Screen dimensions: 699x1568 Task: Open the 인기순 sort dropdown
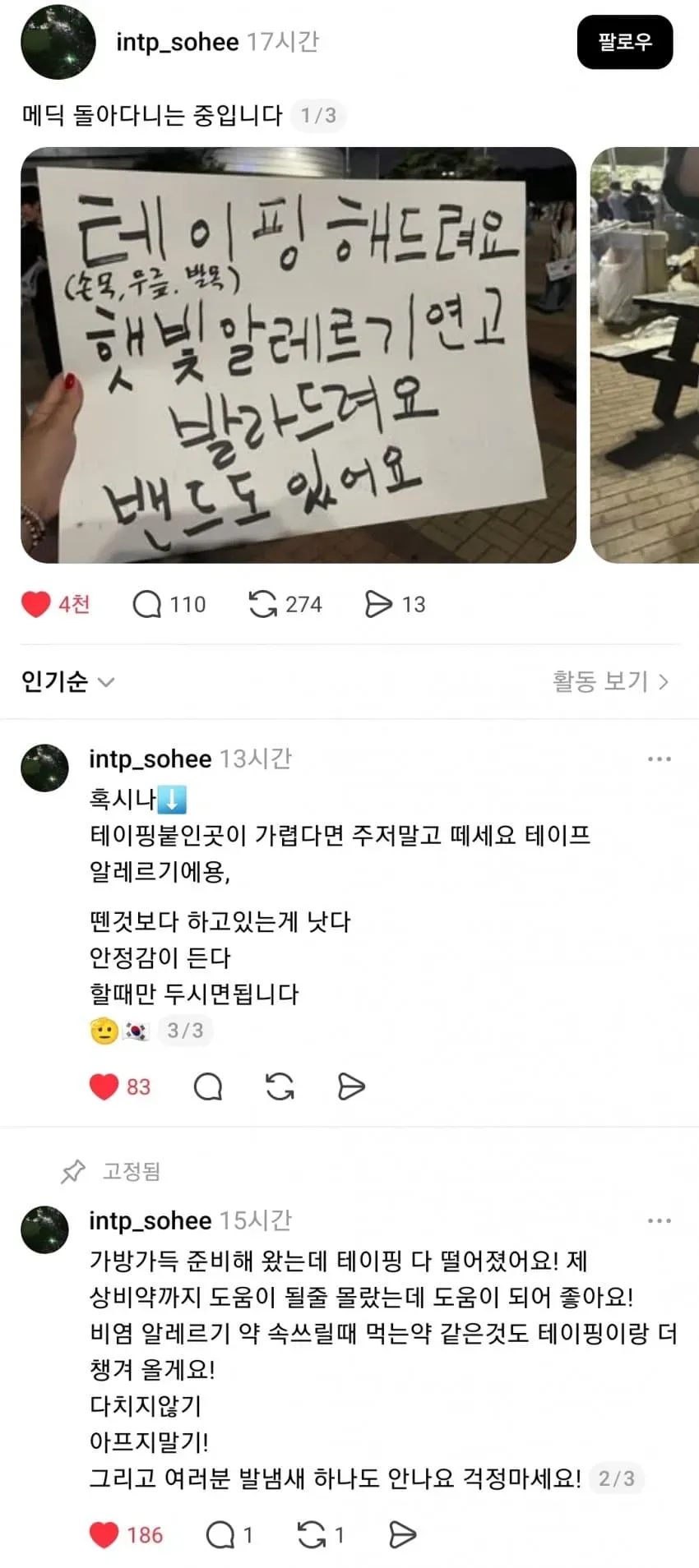[68, 681]
